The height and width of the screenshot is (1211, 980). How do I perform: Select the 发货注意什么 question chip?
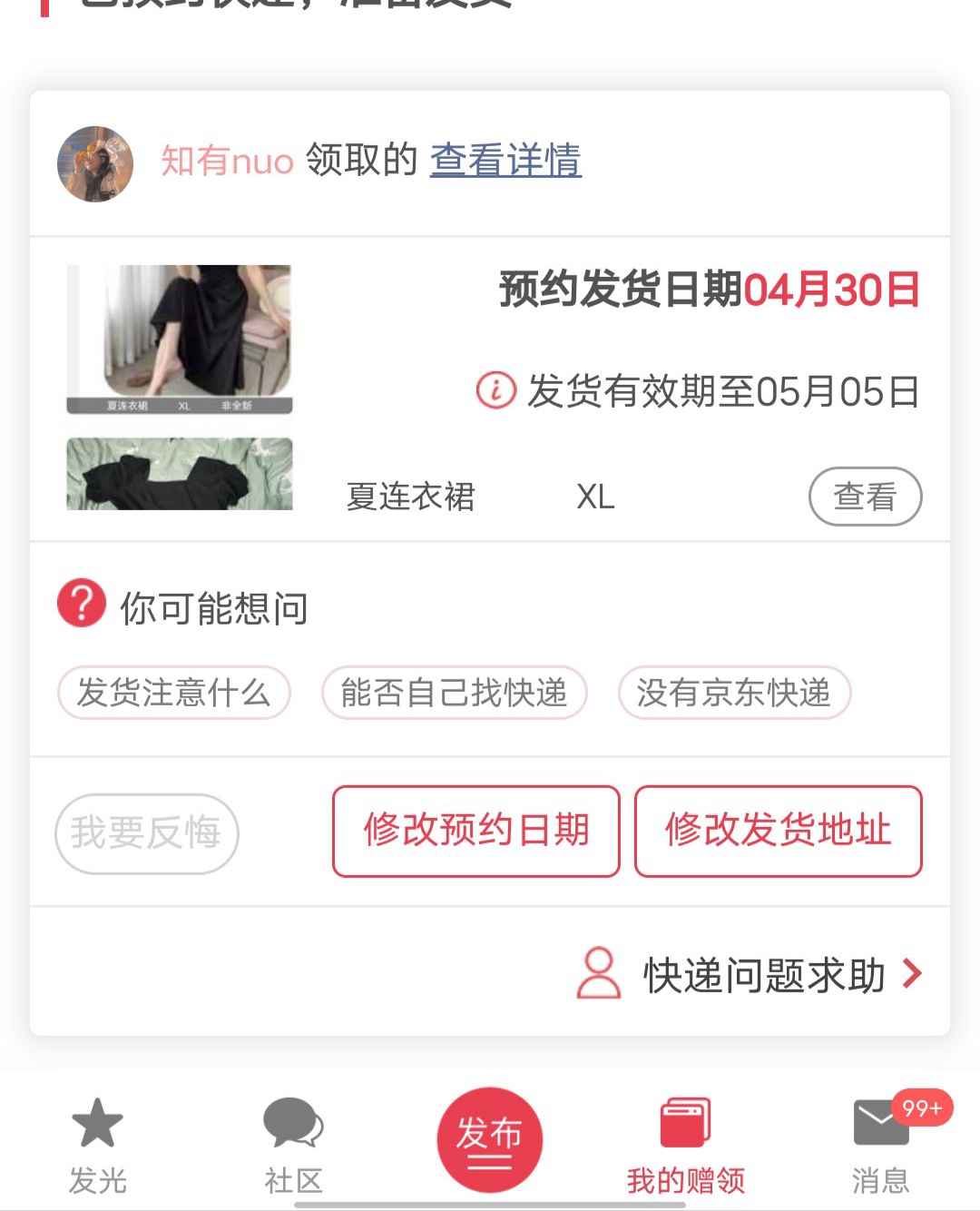tap(173, 693)
